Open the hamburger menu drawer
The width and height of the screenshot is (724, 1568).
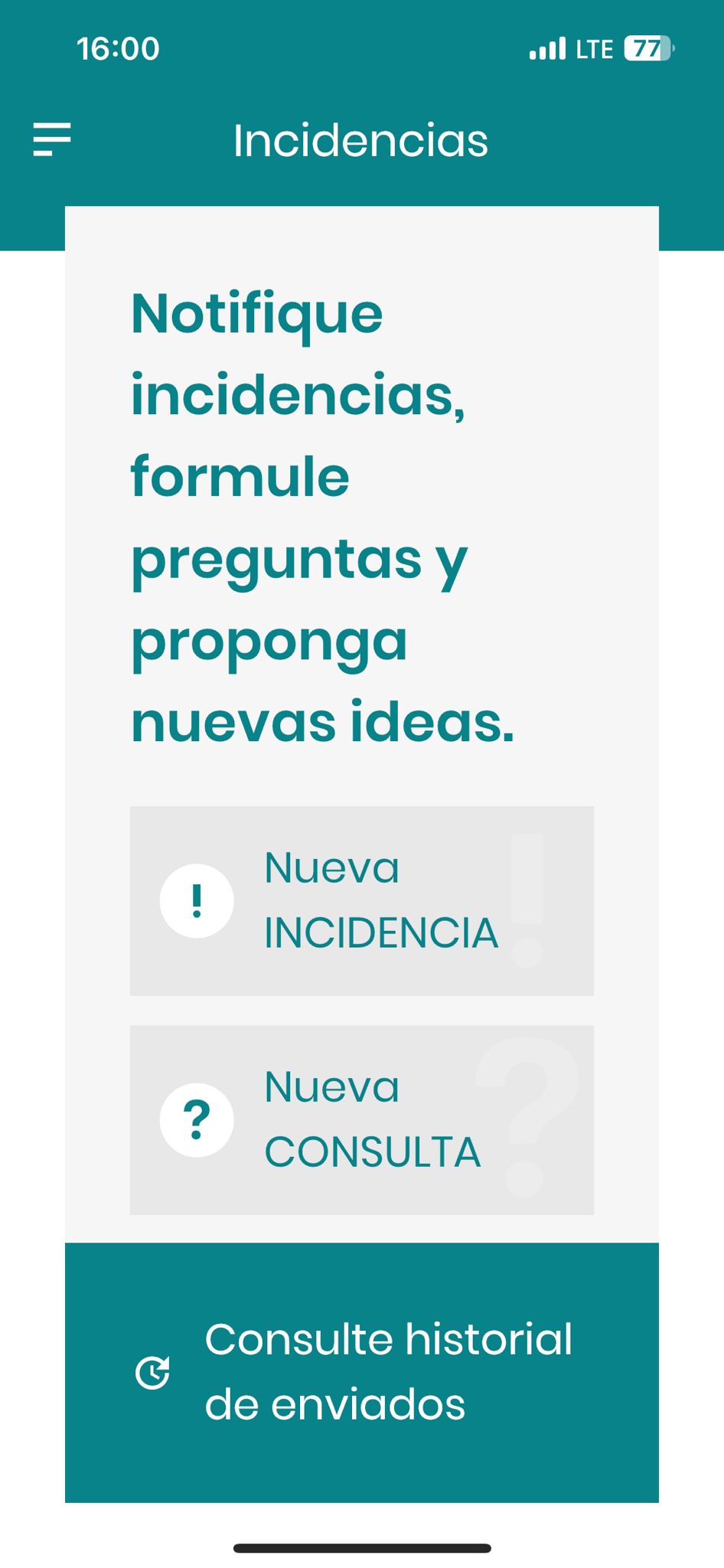52,139
